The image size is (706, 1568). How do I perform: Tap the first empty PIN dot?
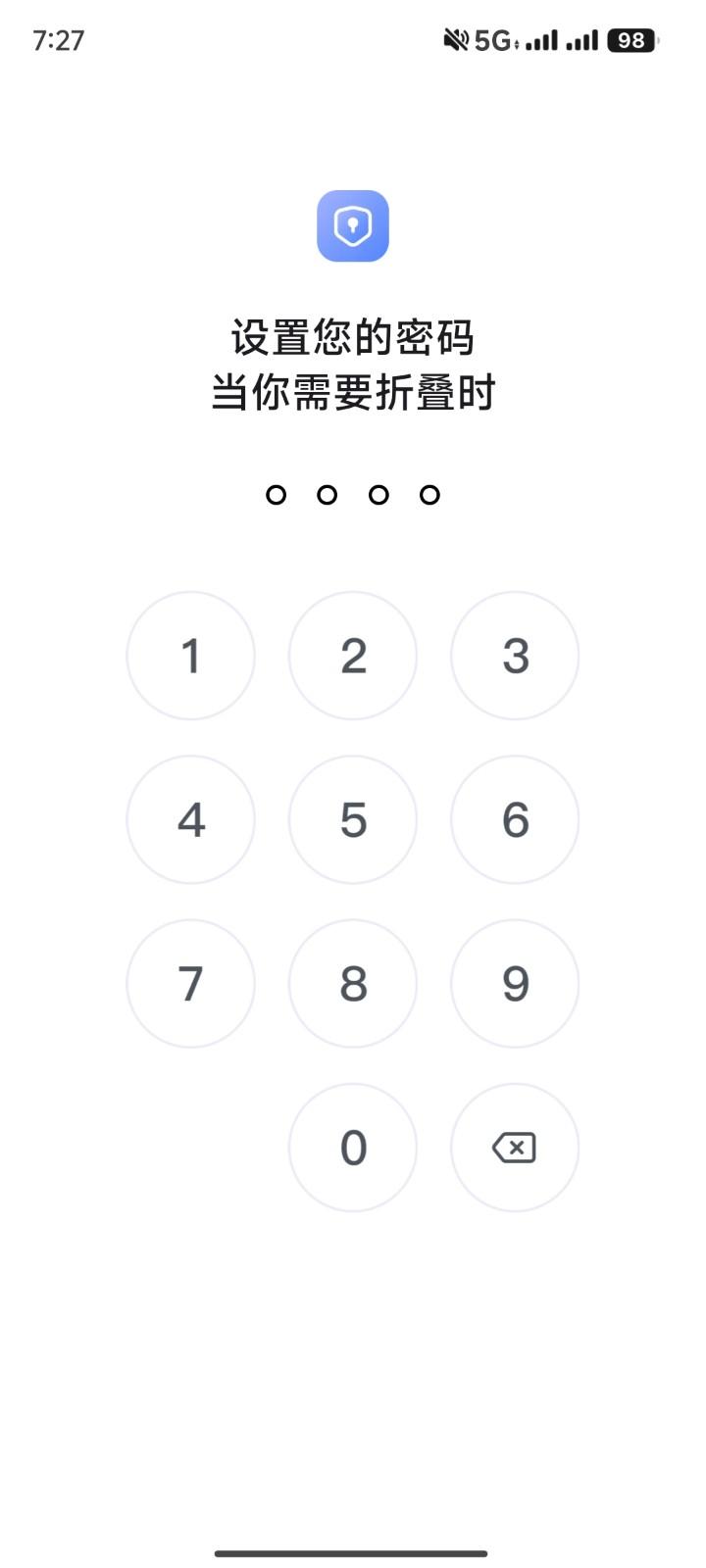click(x=276, y=495)
